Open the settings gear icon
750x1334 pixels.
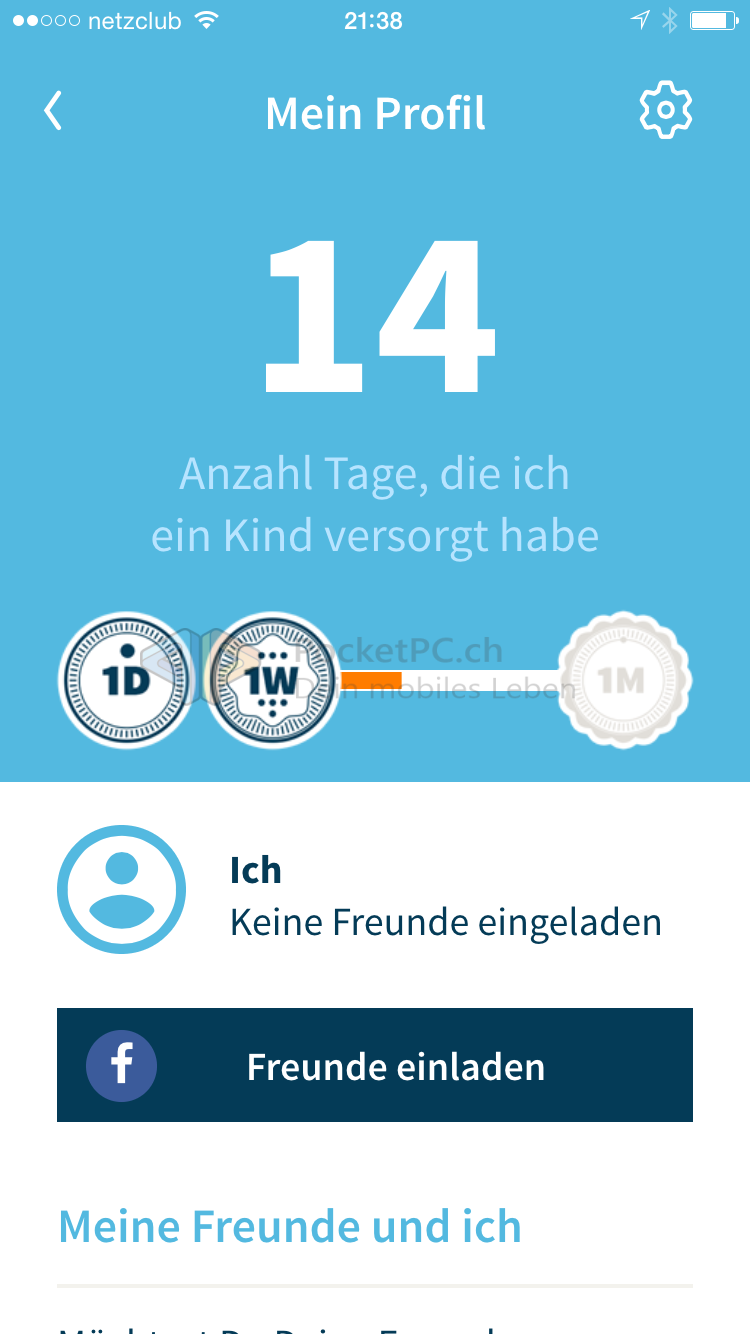coord(665,112)
